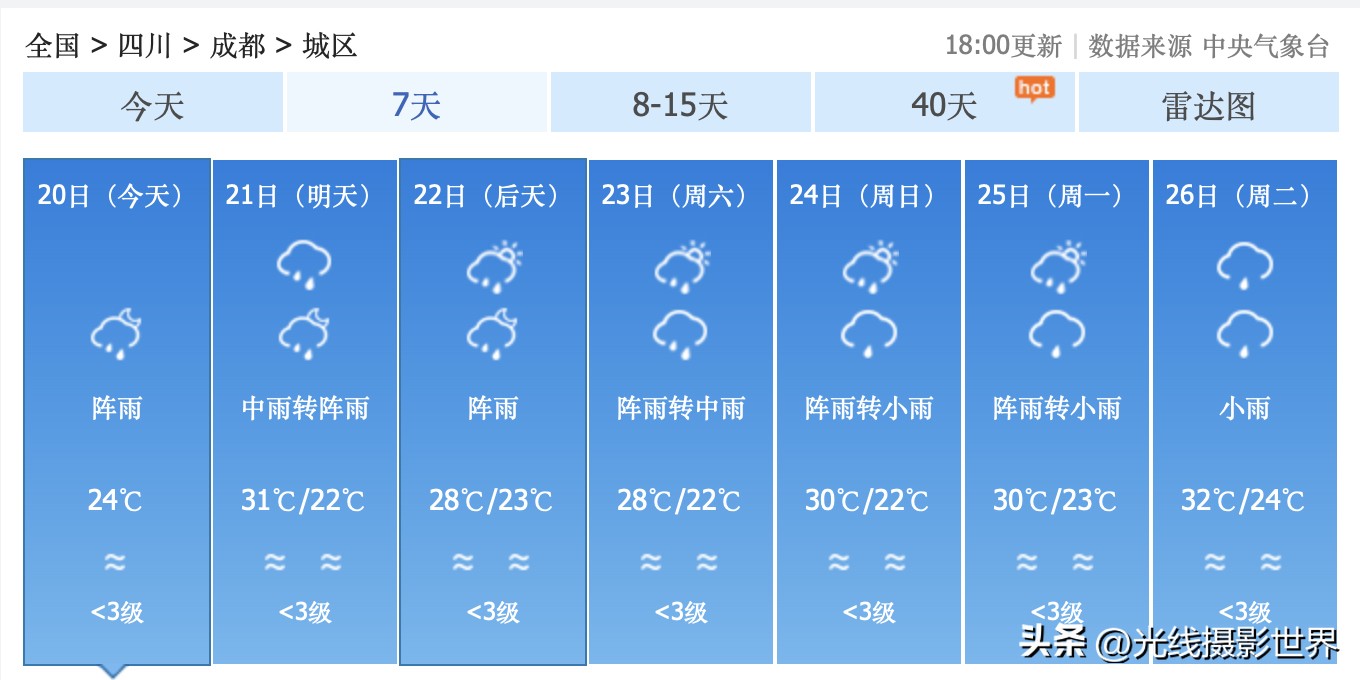Open the 25日（周一）forecast card
Image resolution: width=1360 pixels, height=680 pixels.
coord(1056,410)
